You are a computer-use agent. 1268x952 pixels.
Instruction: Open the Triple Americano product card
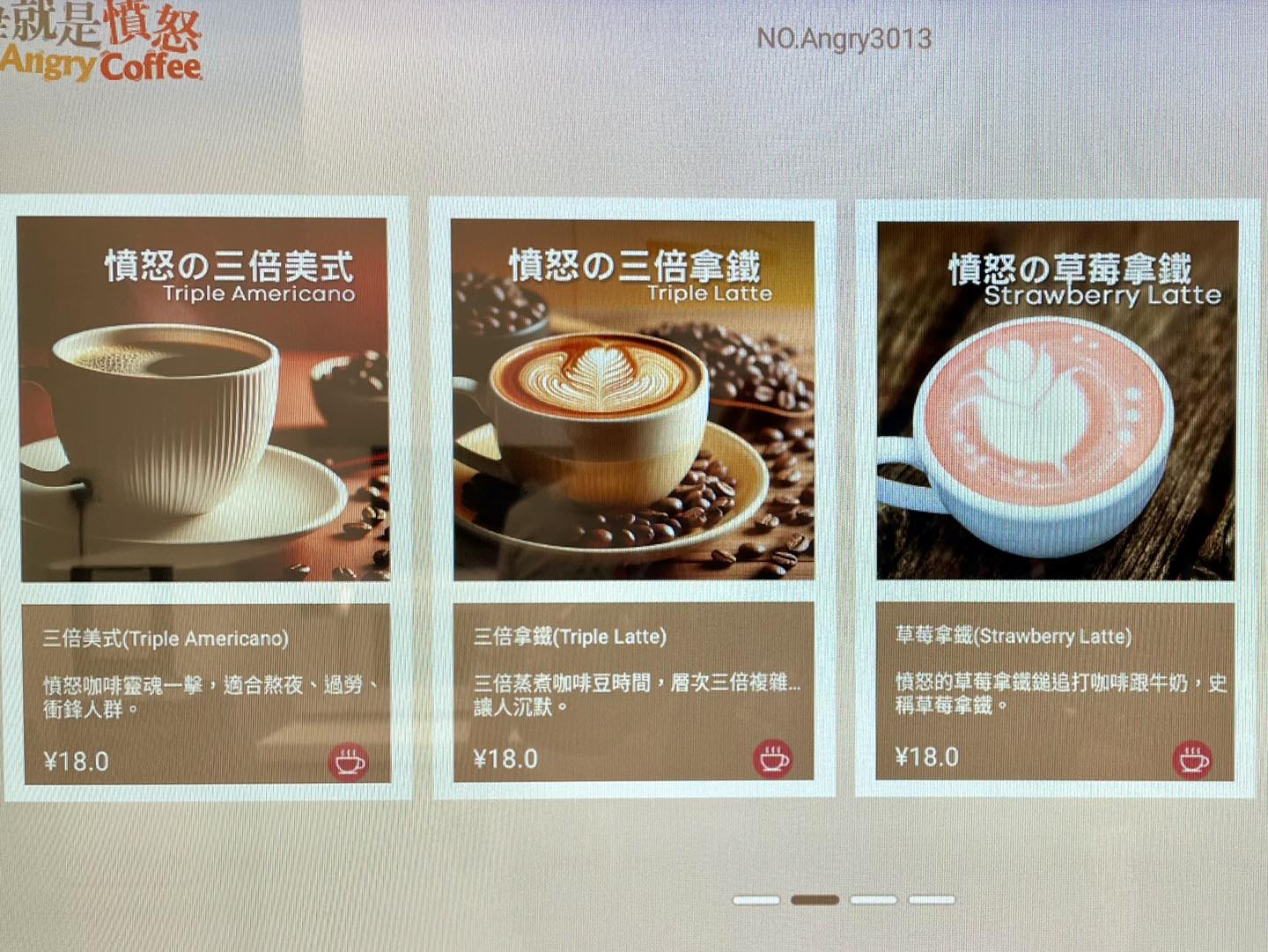coord(204,401)
